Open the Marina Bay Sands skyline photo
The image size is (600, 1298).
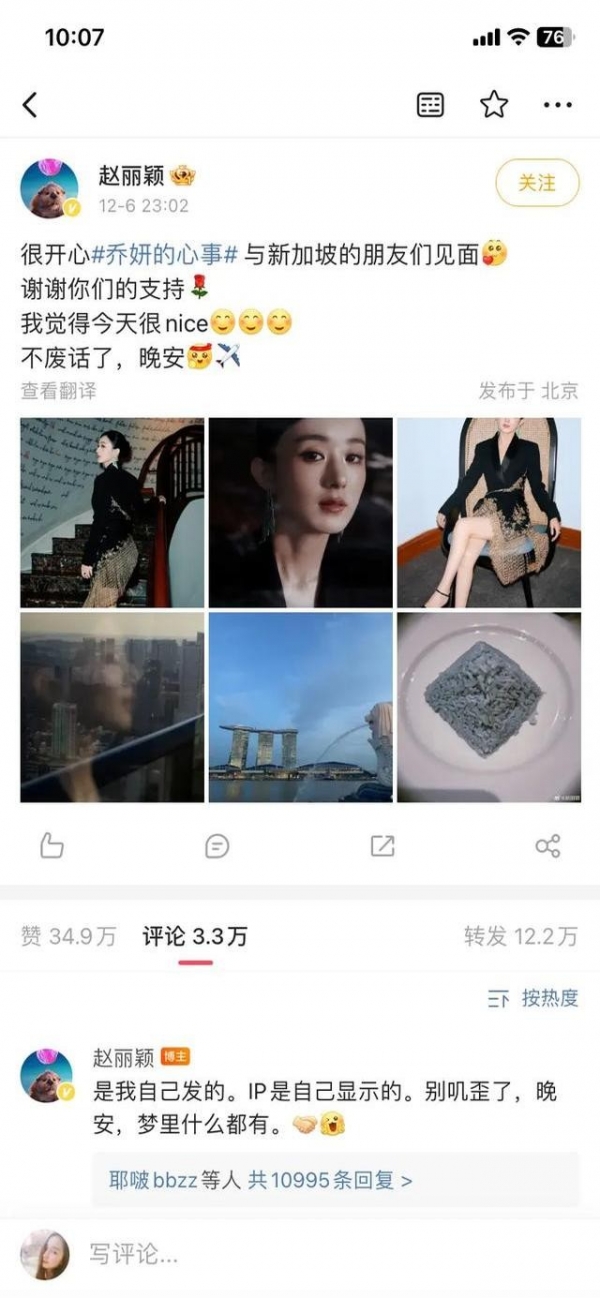click(300, 707)
